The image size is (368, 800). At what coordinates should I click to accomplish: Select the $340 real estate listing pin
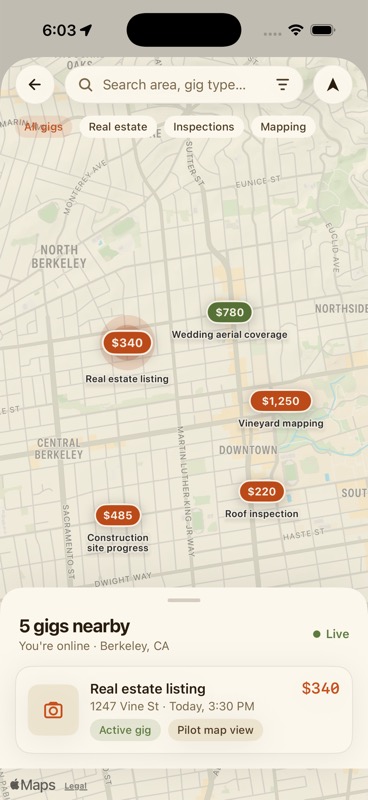tap(127, 343)
